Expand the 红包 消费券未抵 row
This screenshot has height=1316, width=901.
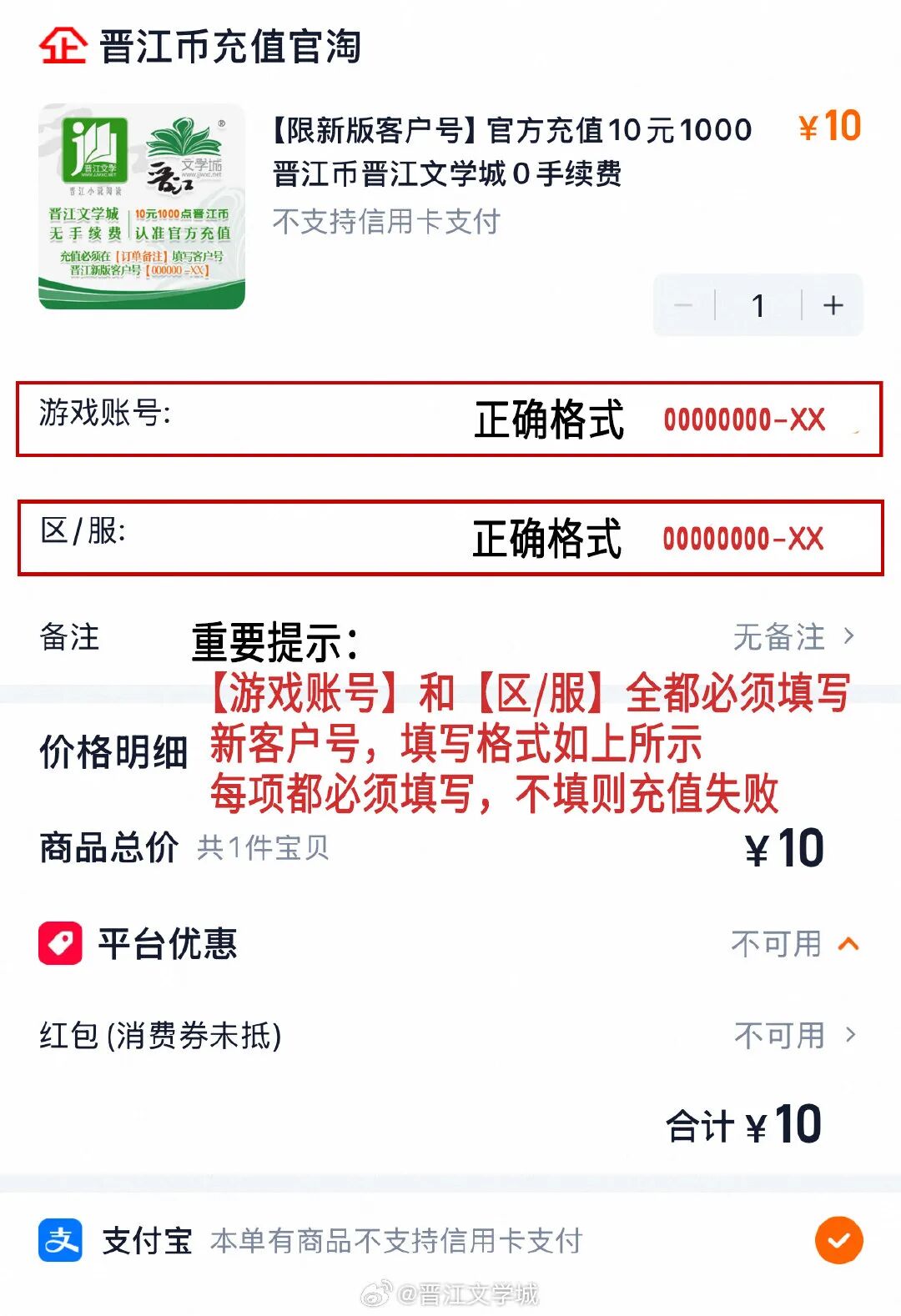(853, 1036)
